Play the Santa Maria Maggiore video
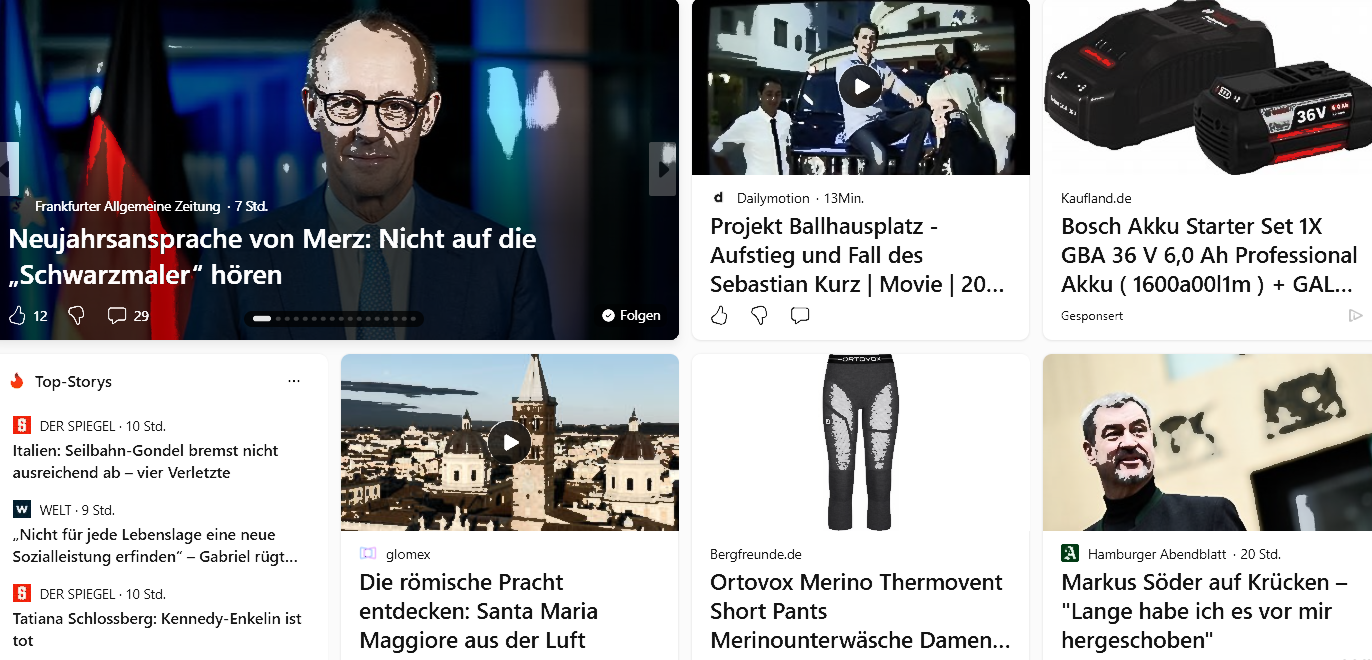The height and width of the screenshot is (660, 1372). coord(510,442)
